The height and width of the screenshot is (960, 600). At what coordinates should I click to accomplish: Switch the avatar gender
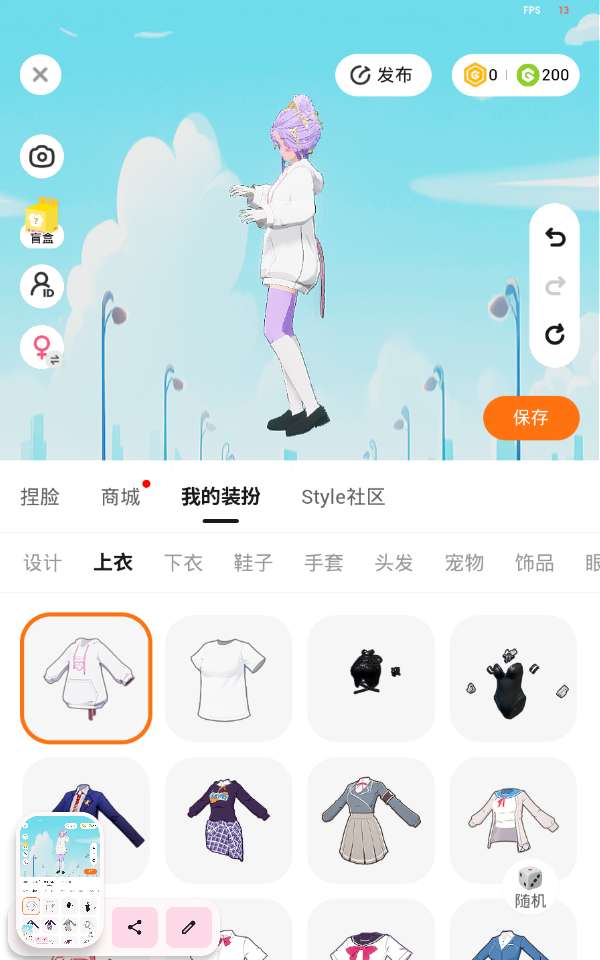pyautogui.click(x=42, y=348)
